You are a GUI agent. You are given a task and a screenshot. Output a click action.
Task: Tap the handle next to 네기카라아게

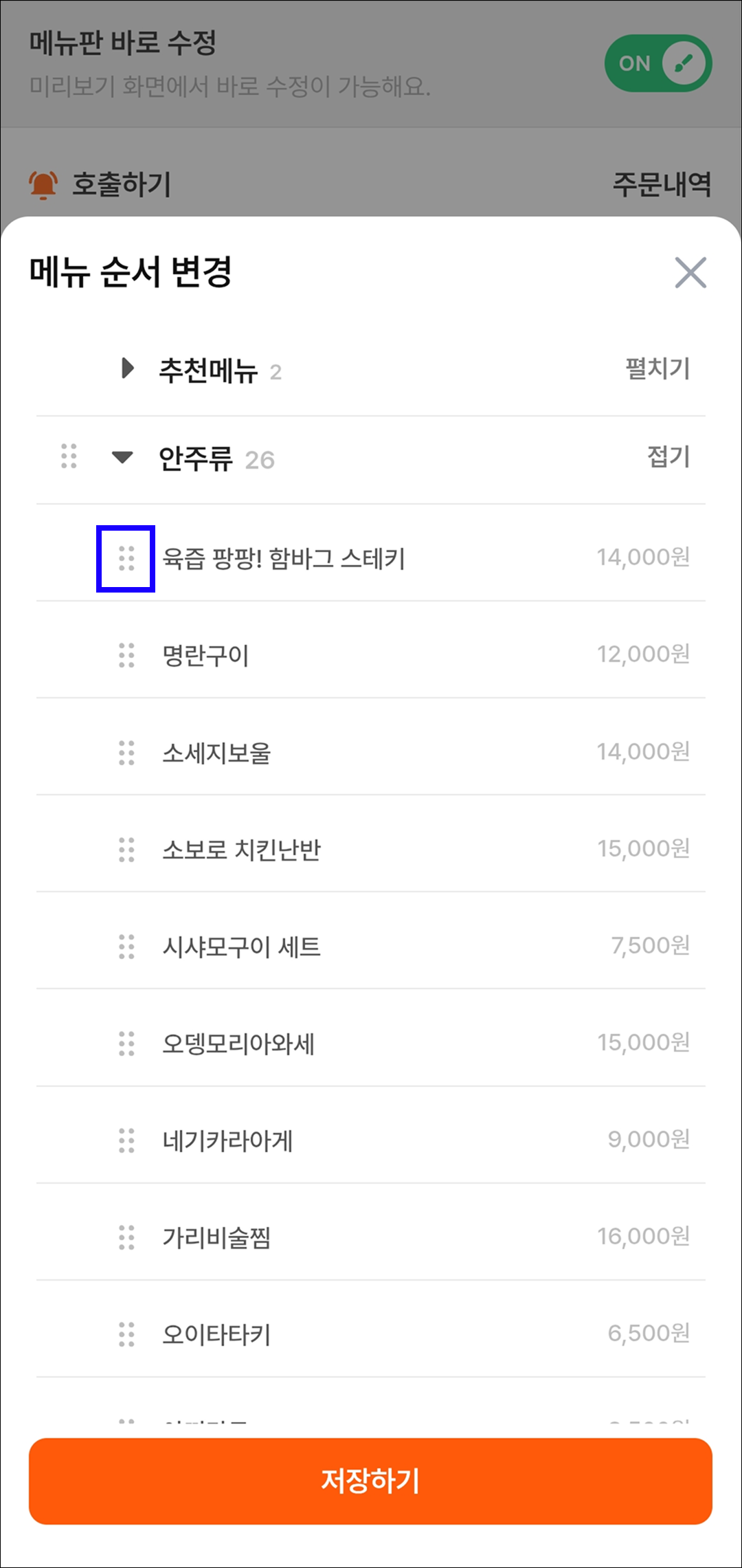pyautogui.click(x=126, y=1140)
